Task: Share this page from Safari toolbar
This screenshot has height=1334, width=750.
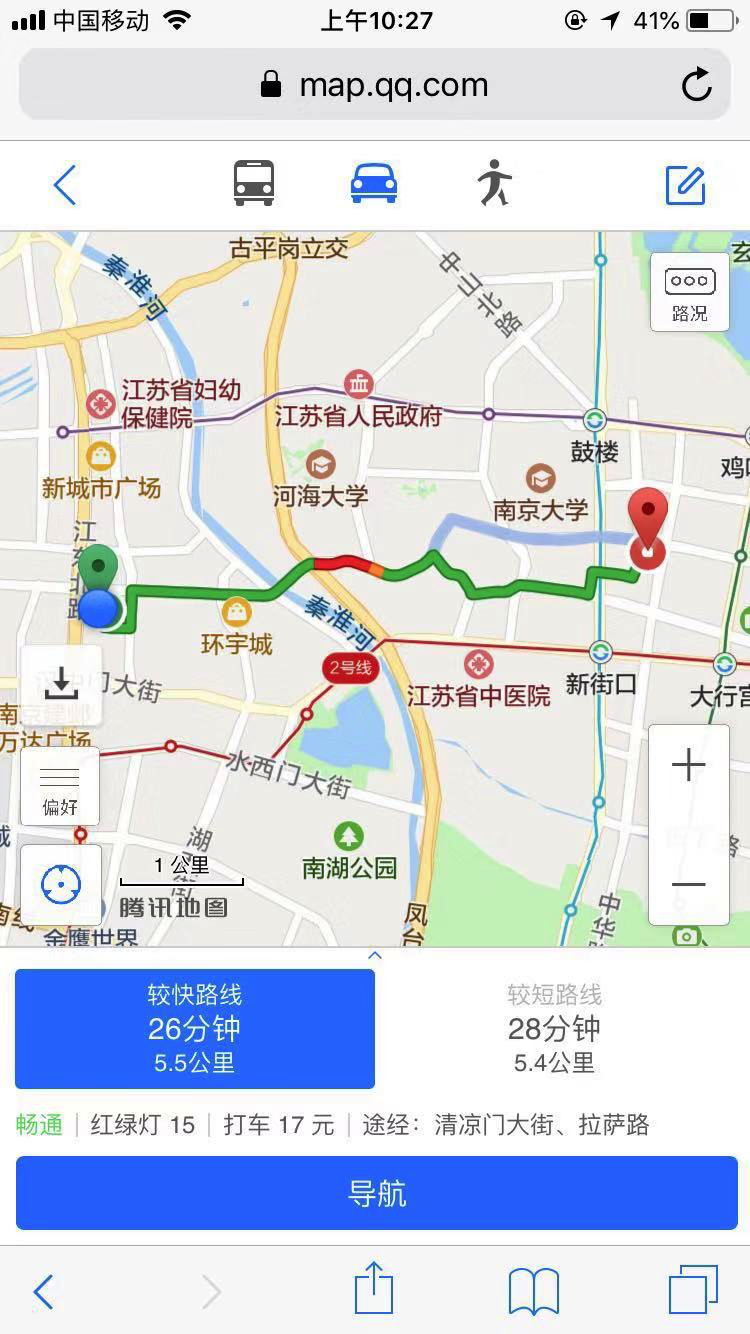Action: pos(374,1290)
